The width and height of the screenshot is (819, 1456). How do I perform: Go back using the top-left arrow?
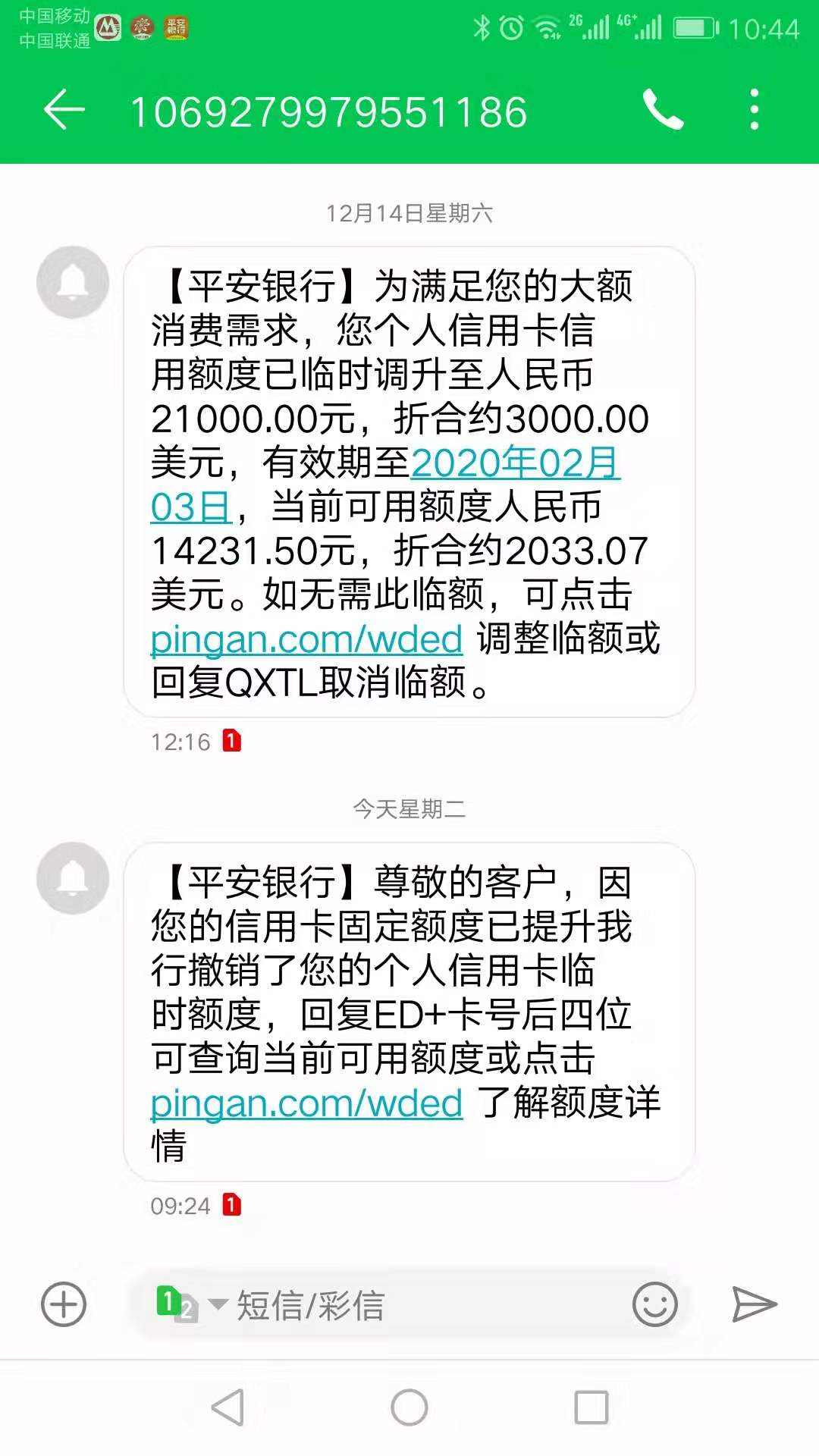(64, 110)
